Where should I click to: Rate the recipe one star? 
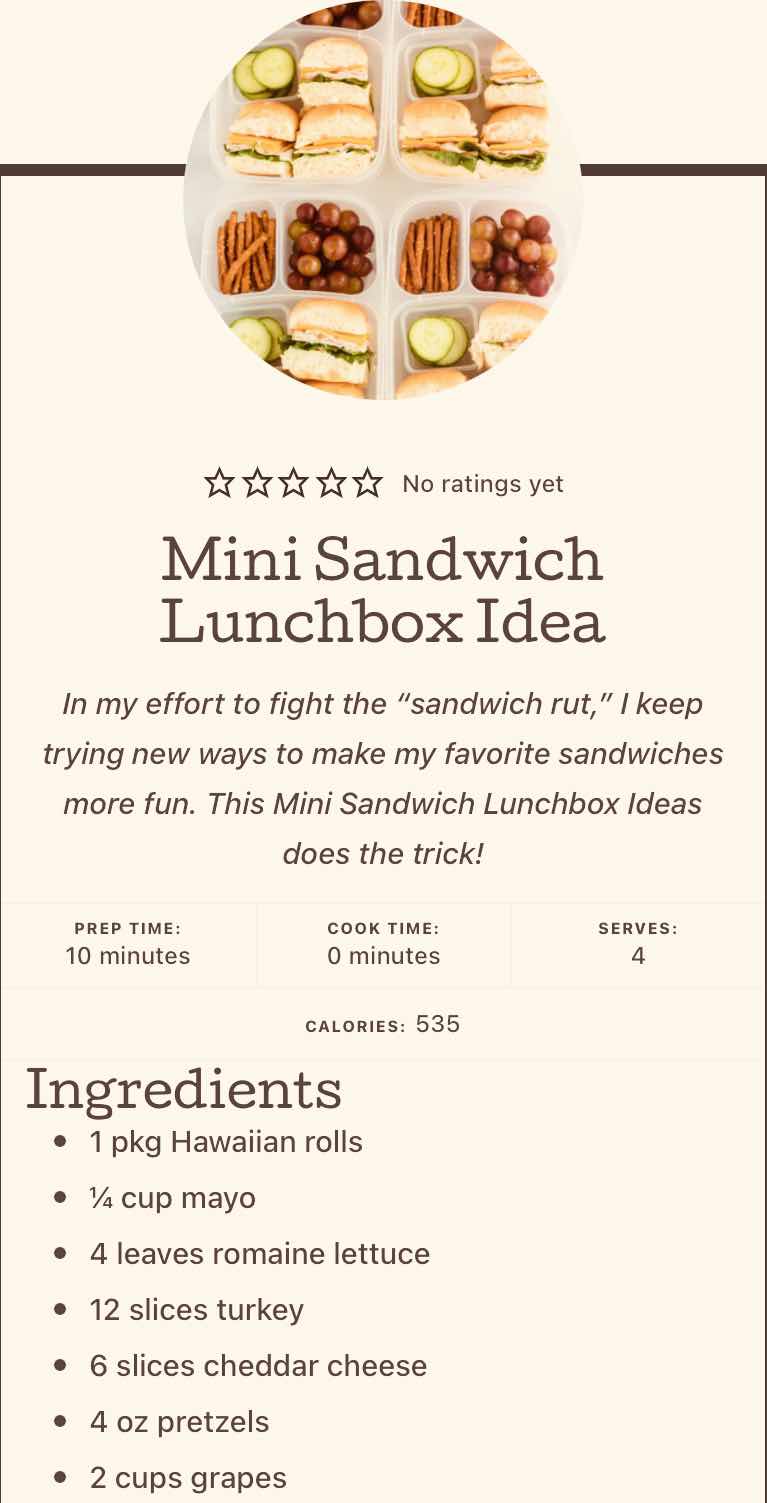pos(218,484)
